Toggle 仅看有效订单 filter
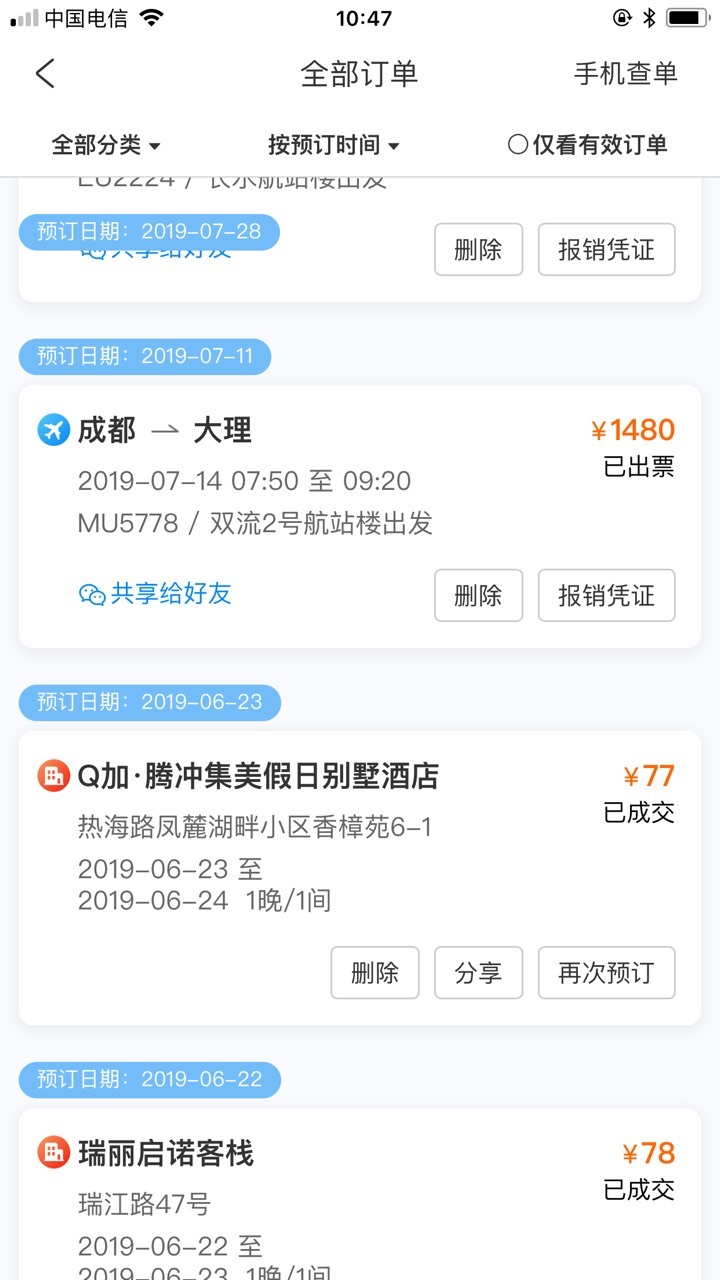 (x=587, y=145)
